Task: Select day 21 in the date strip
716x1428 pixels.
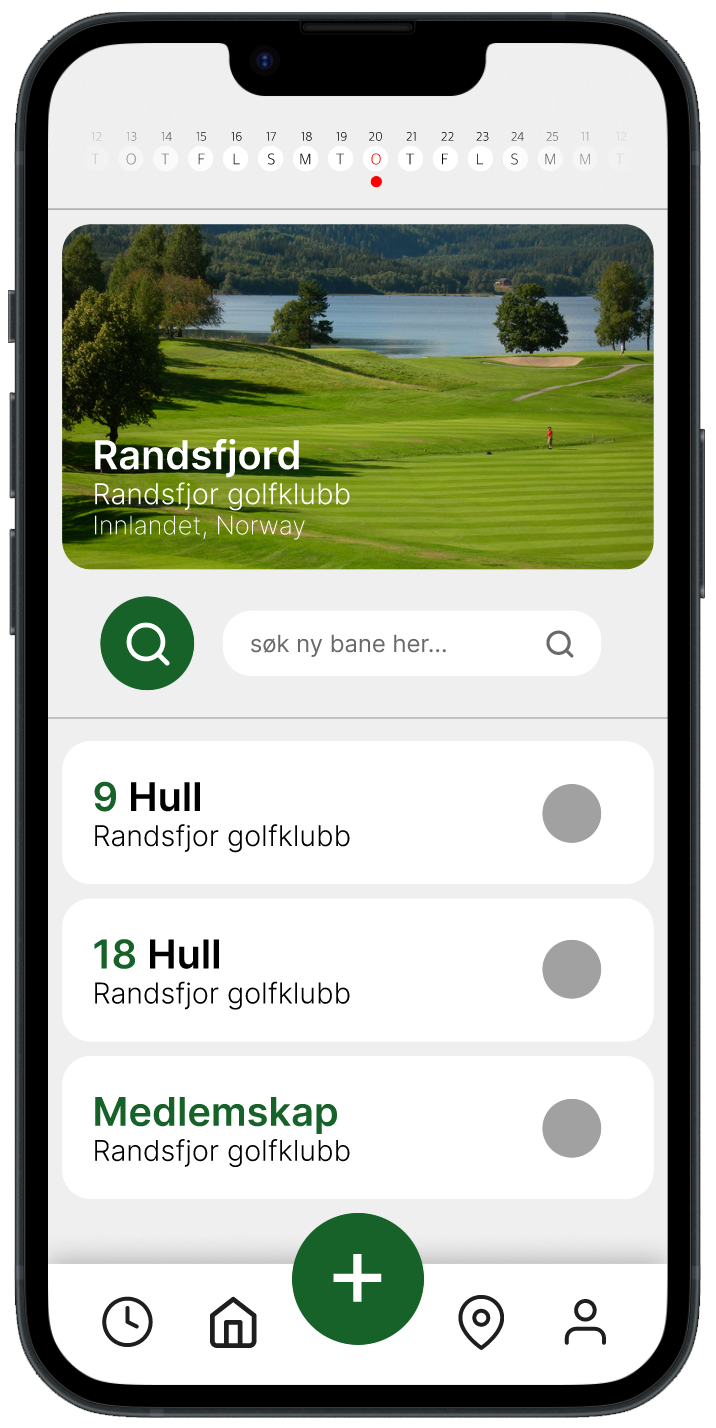Action: tap(411, 158)
